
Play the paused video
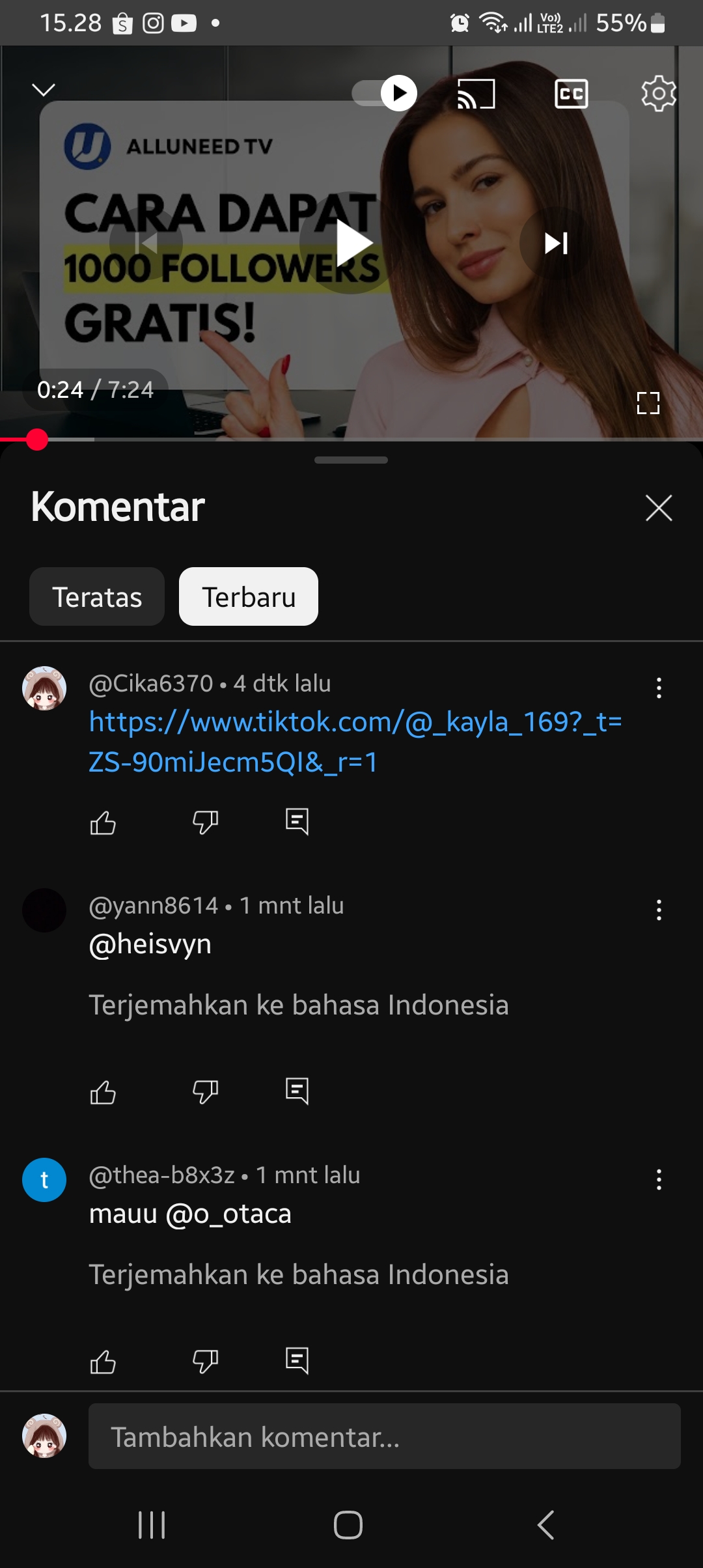[x=351, y=243]
